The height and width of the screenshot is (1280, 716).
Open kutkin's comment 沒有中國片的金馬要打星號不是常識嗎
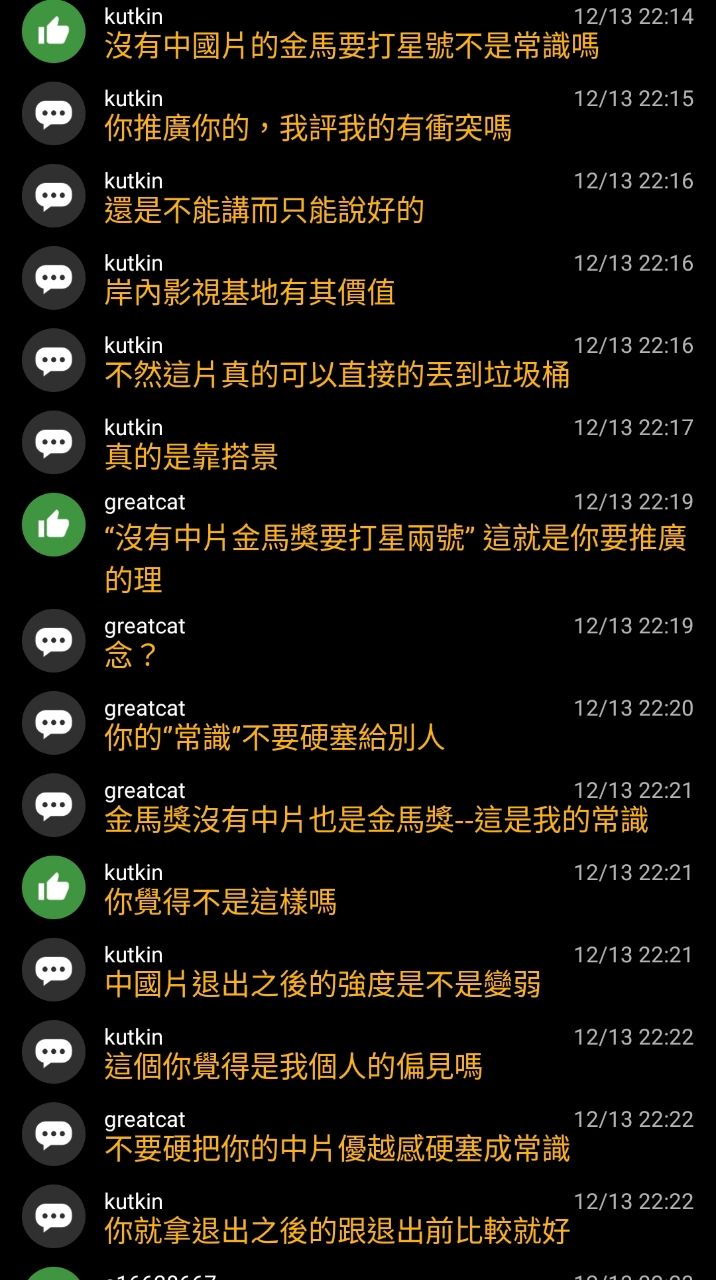coord(352,46)
